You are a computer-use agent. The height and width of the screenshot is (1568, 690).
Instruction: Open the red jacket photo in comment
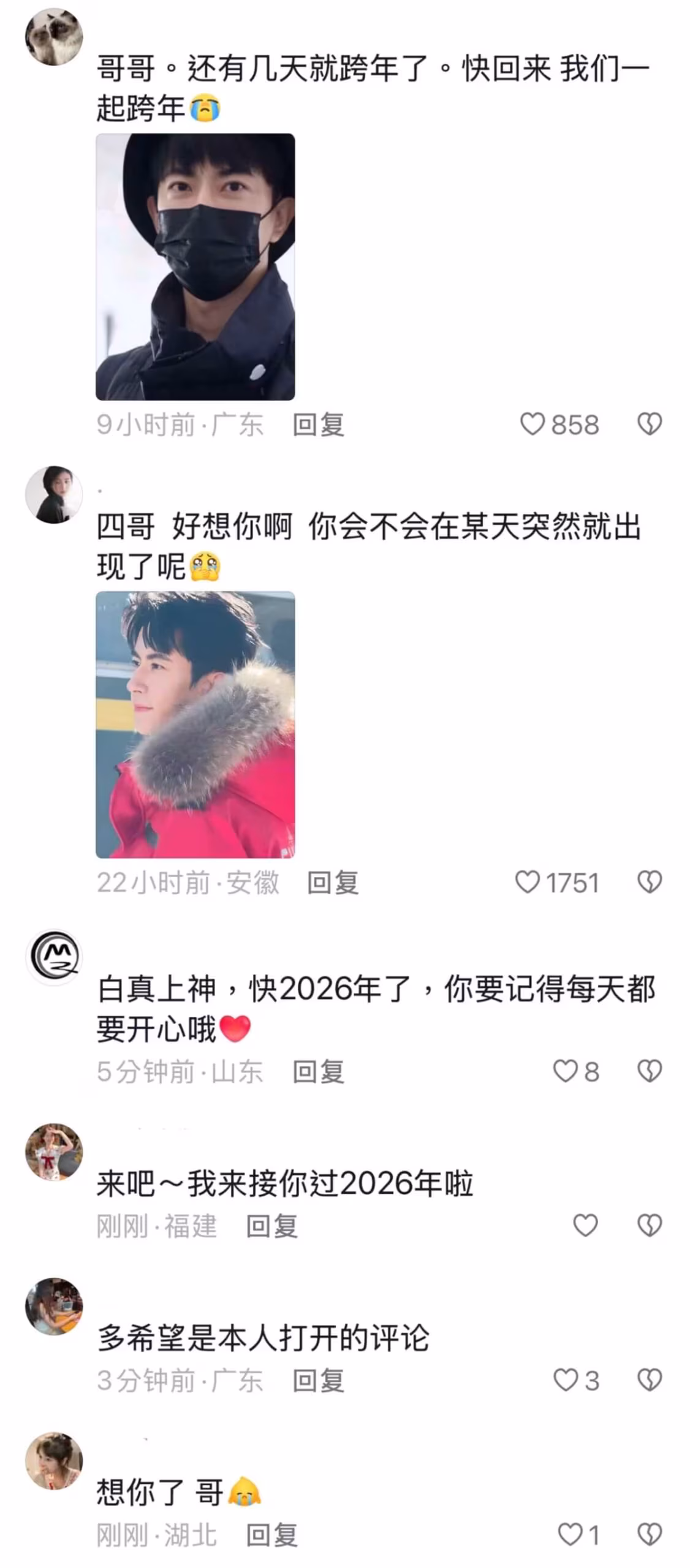(x=195, y=724)
